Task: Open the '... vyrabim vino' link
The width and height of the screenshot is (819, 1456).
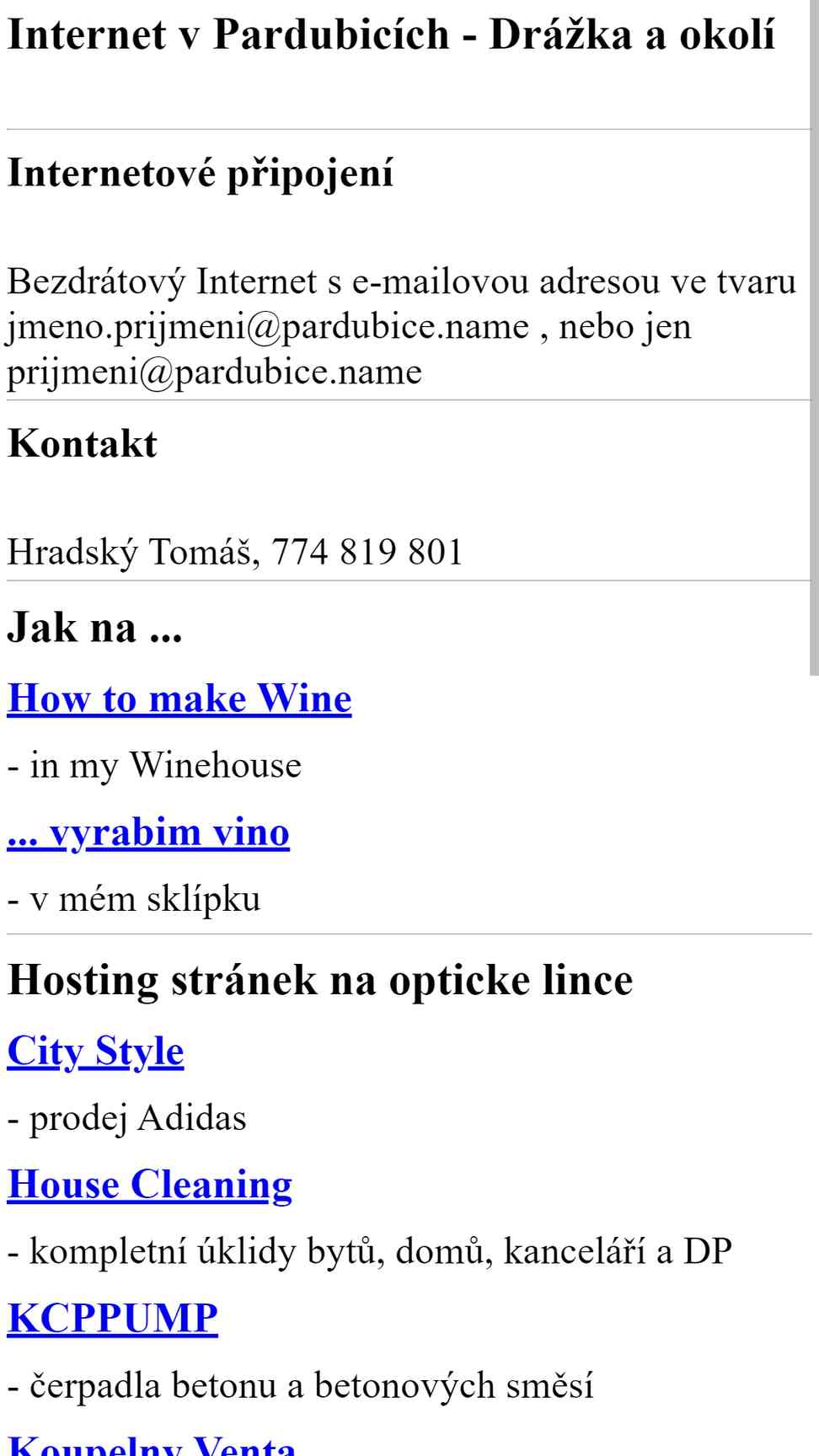Action: pyautogui.click(x=148, y=832)
